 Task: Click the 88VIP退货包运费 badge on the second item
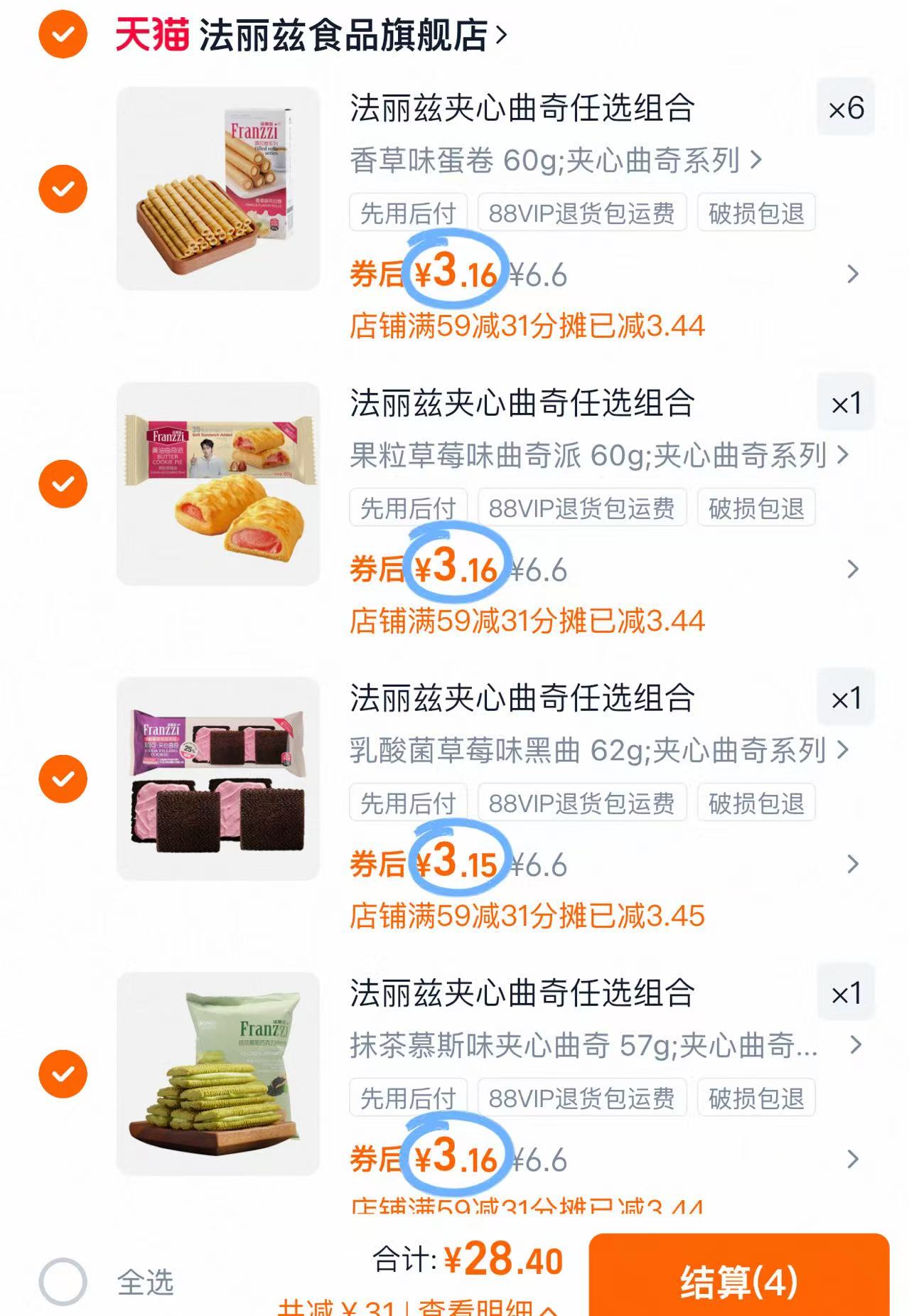tap(582, 508)
